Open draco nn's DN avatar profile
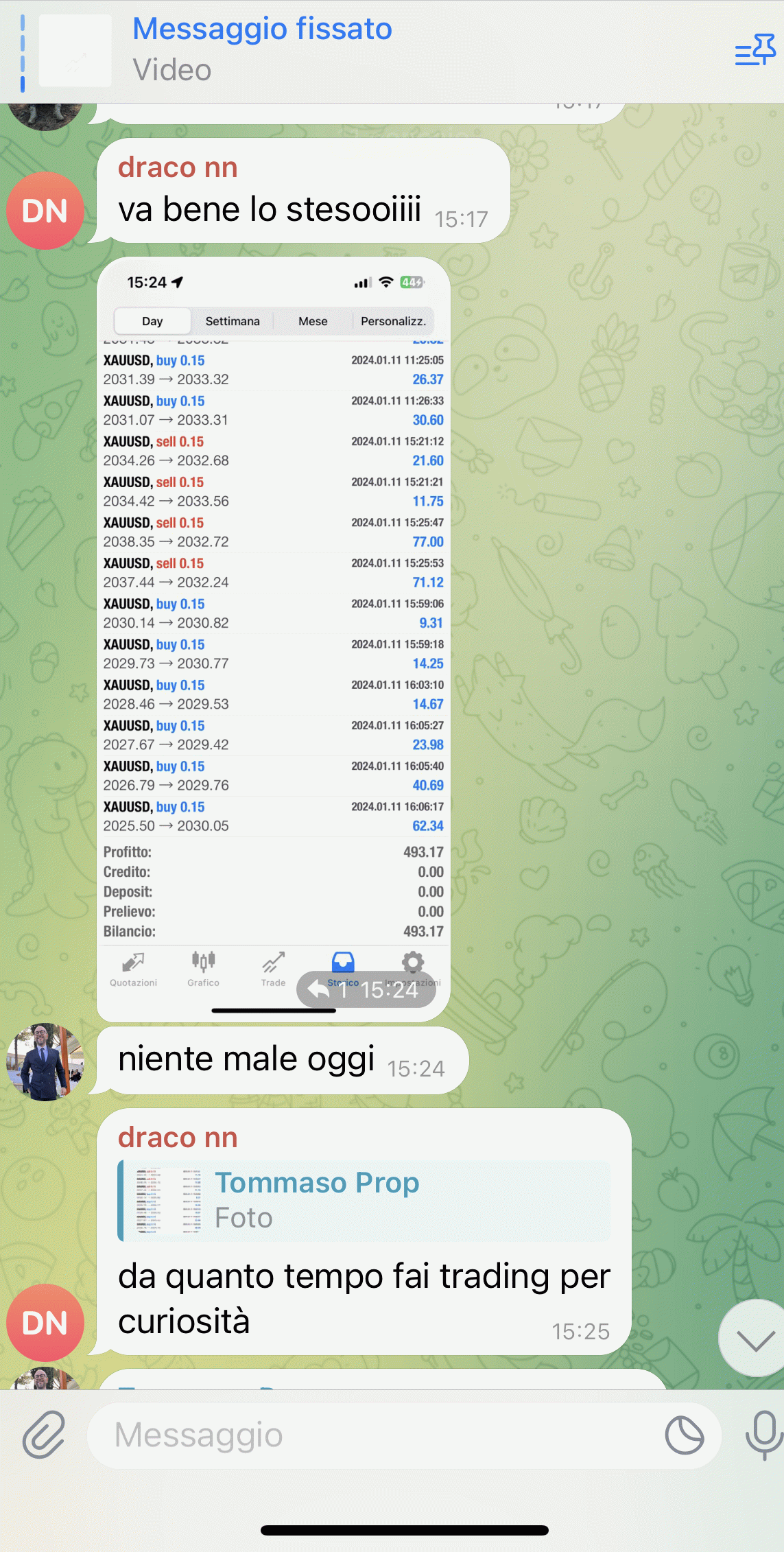 point(45,1322)
